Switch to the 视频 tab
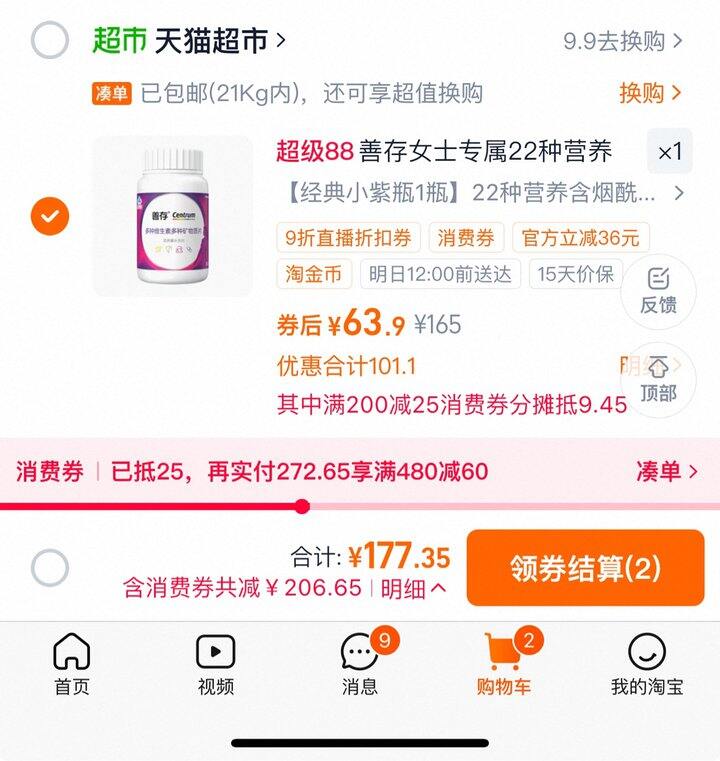This screenshot has height=761, width=720. pos(215,665)
